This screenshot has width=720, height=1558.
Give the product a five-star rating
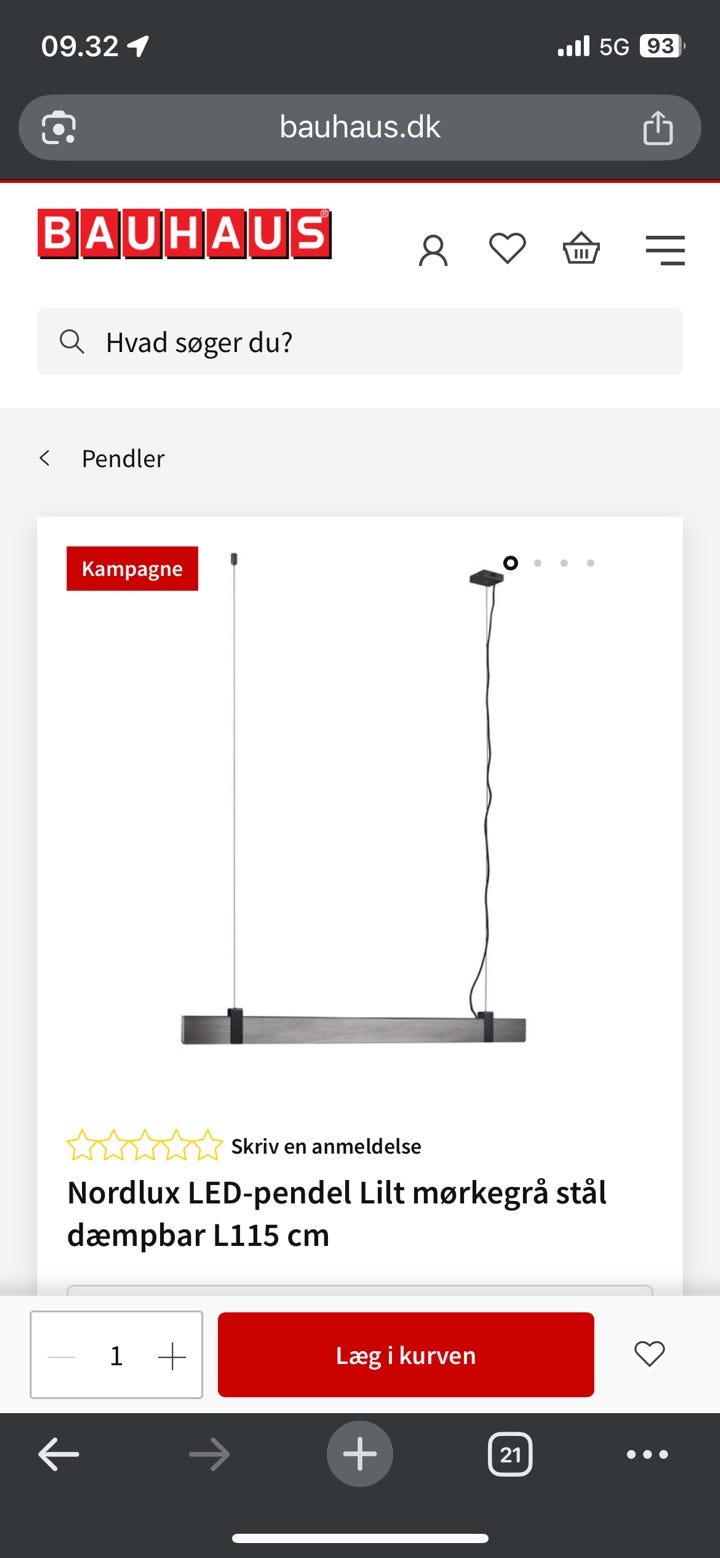[205, 1143]
